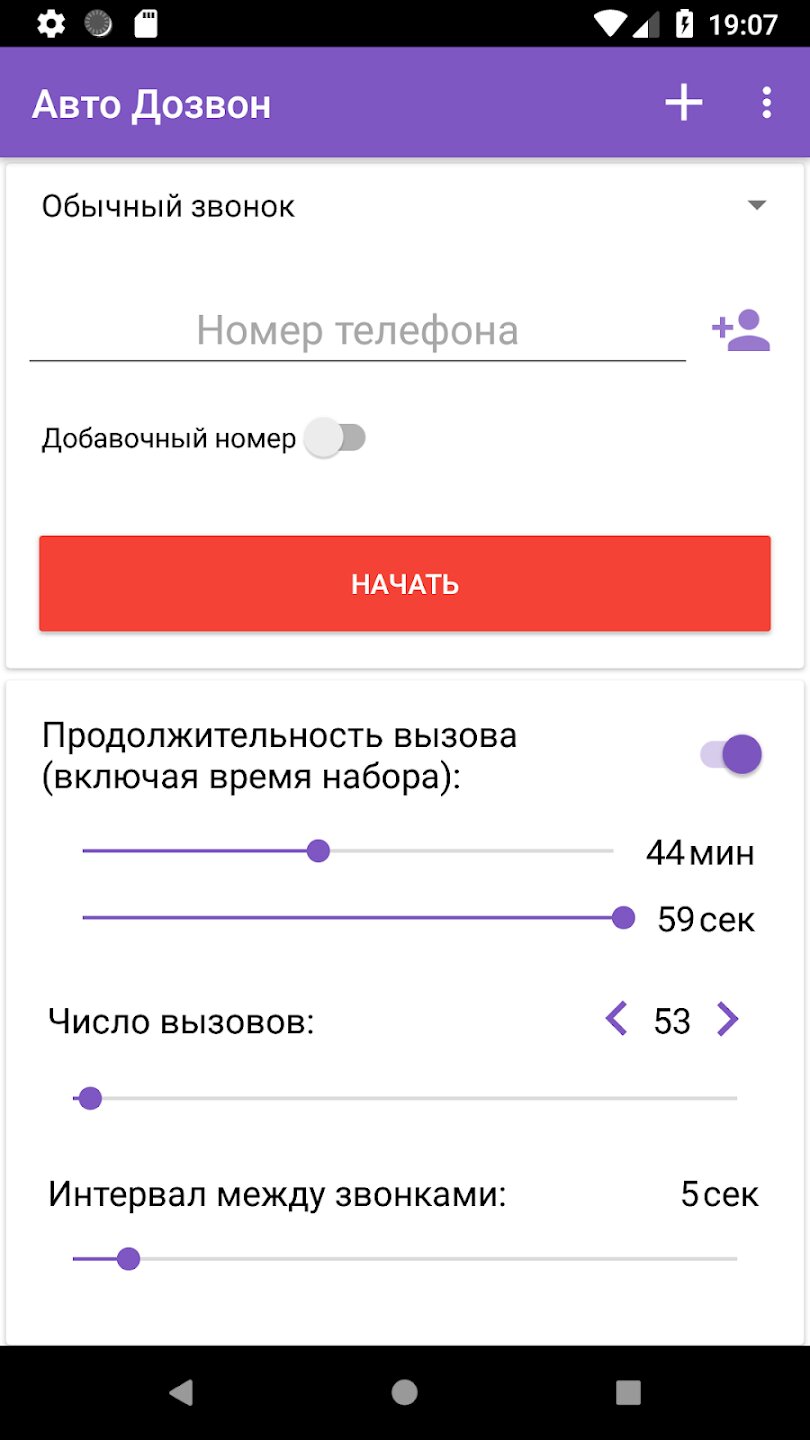Decrease Число вызовов with the left arrow
The image size is (810, 1440).
(x=617, y=1020)
